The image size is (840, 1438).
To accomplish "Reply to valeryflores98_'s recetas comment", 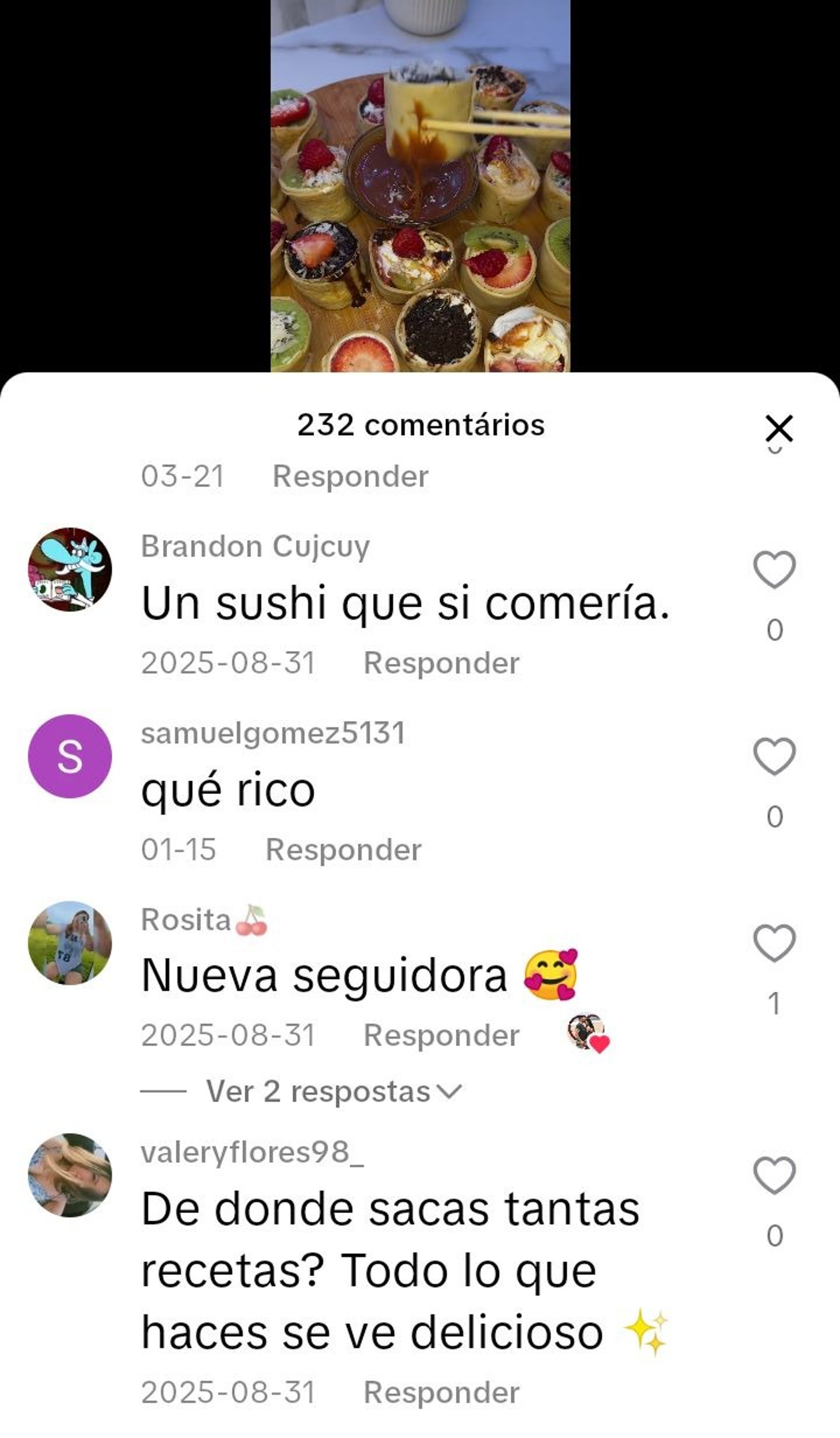I will click(x=441, y=1393).
